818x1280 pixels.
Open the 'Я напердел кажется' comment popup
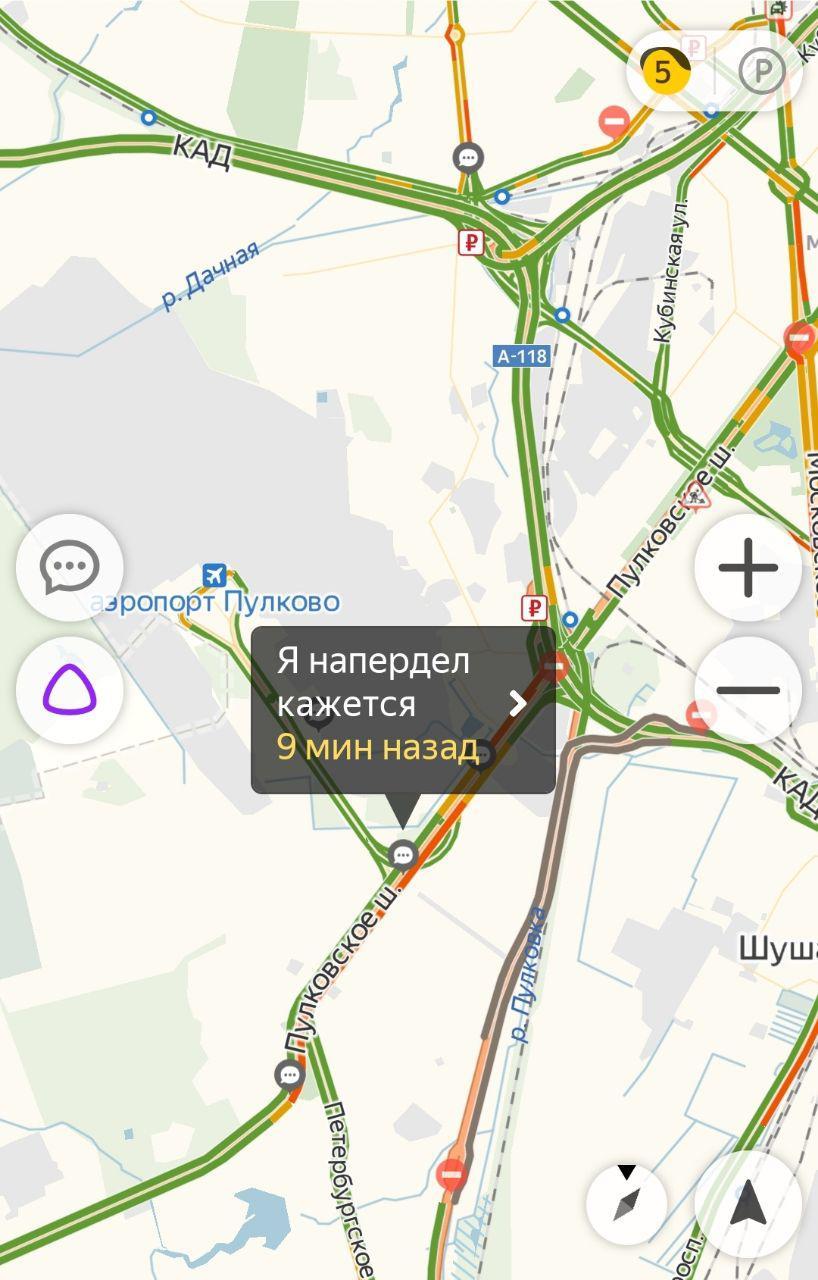coord(402,709)
